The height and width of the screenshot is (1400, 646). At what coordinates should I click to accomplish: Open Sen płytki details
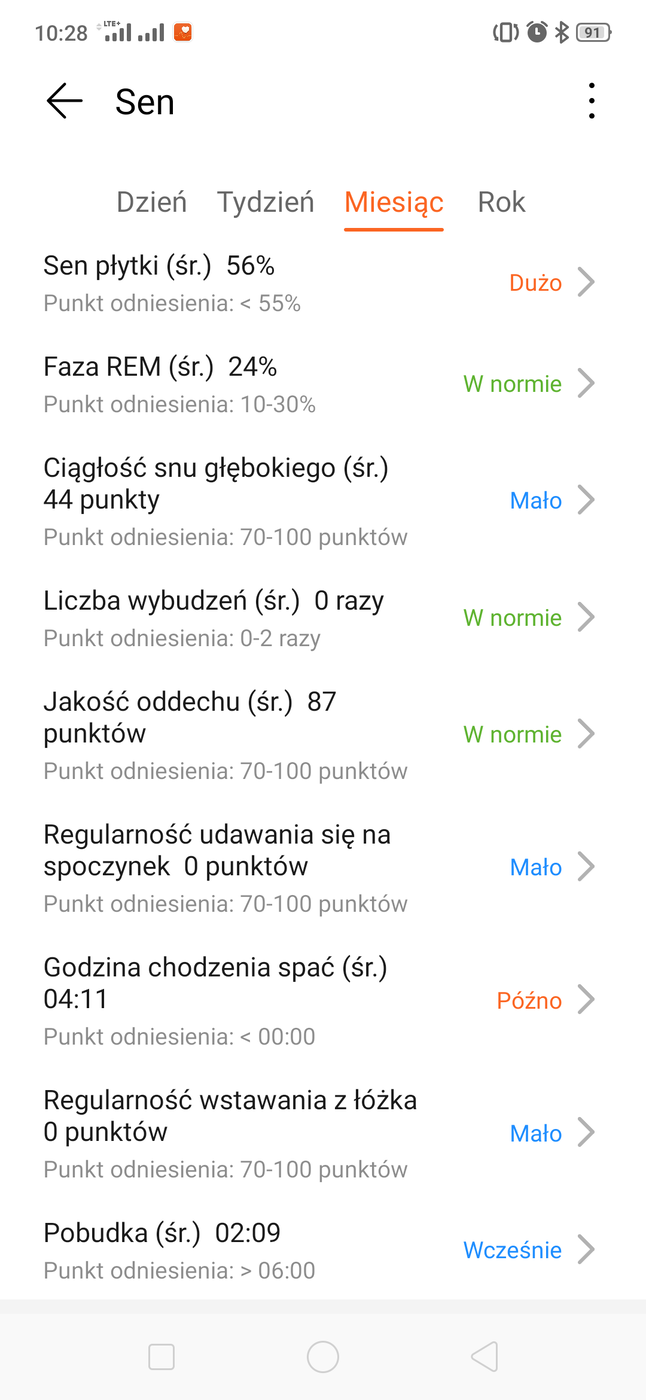click(320, 283)
